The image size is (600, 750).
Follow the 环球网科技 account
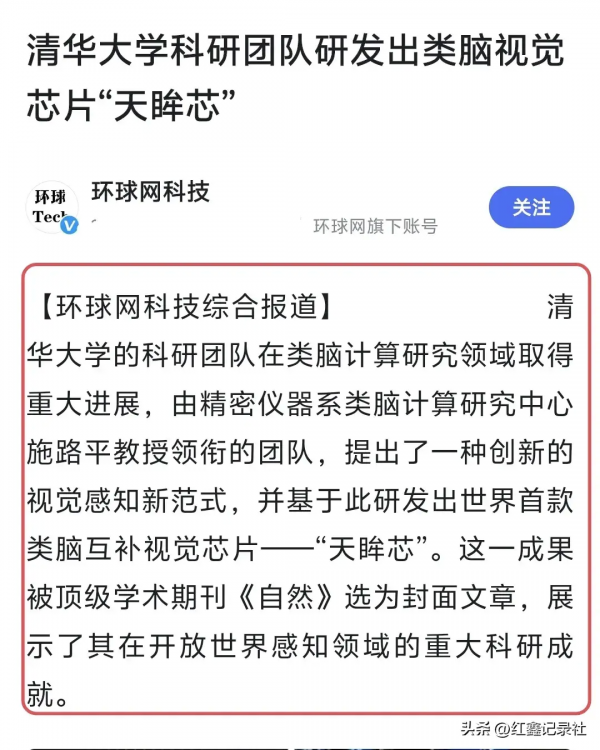(x=531, y=207)
